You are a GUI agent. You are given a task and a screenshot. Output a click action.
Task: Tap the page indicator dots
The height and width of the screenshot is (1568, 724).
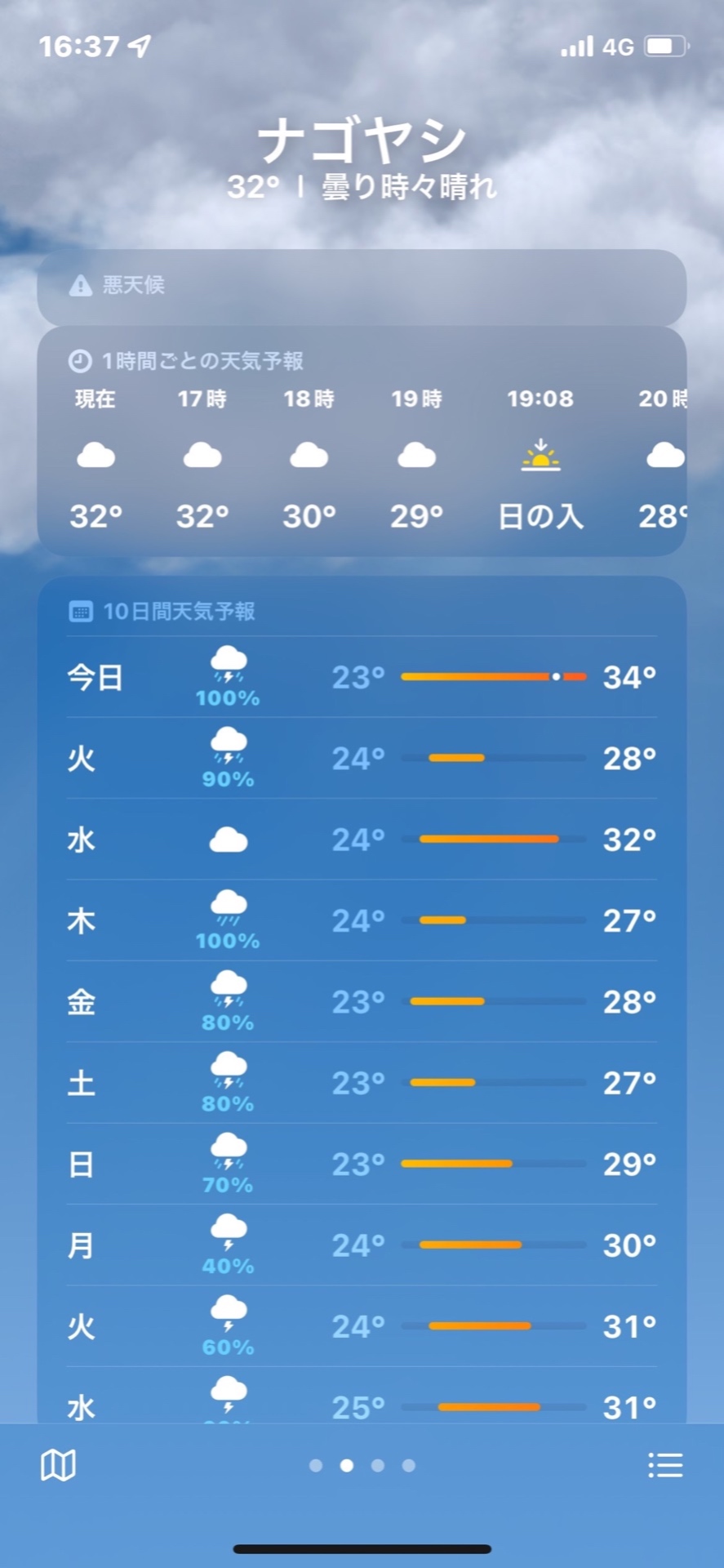click(362, 1466)
